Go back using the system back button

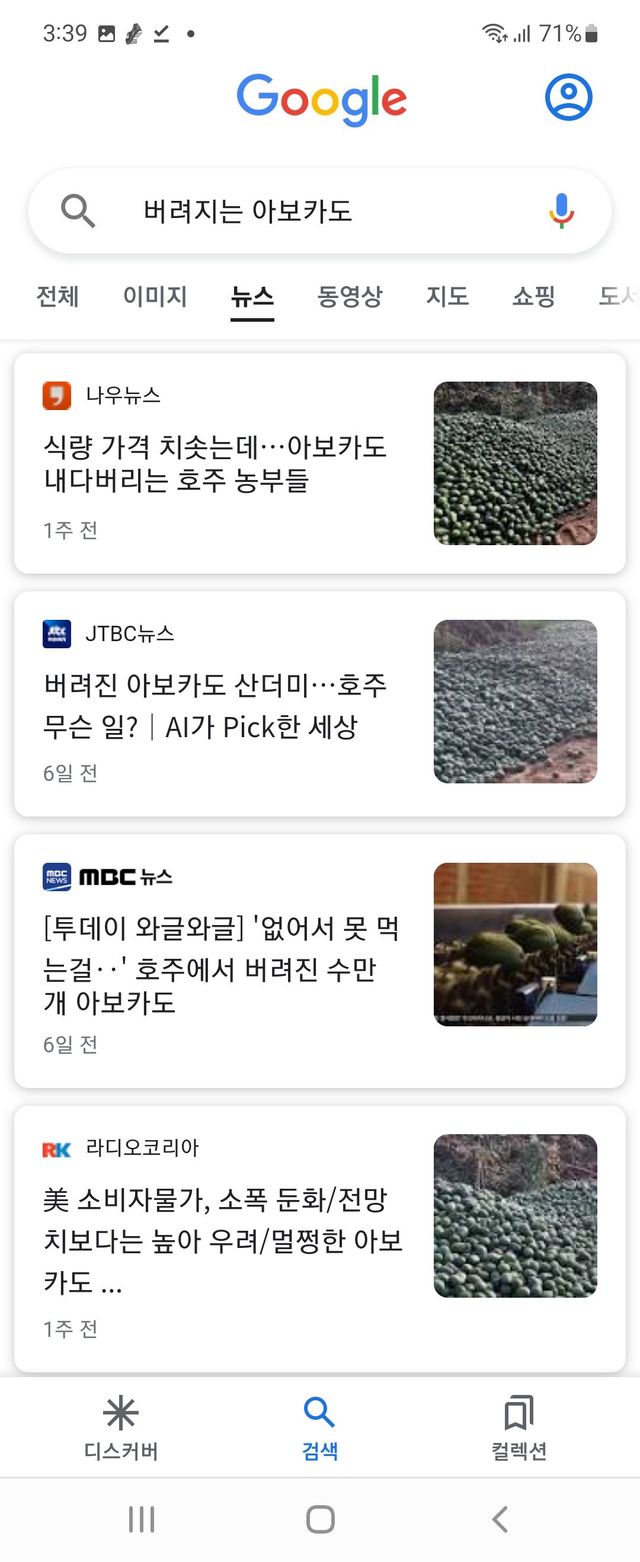pyautogui.click(x=500, y=1520)
